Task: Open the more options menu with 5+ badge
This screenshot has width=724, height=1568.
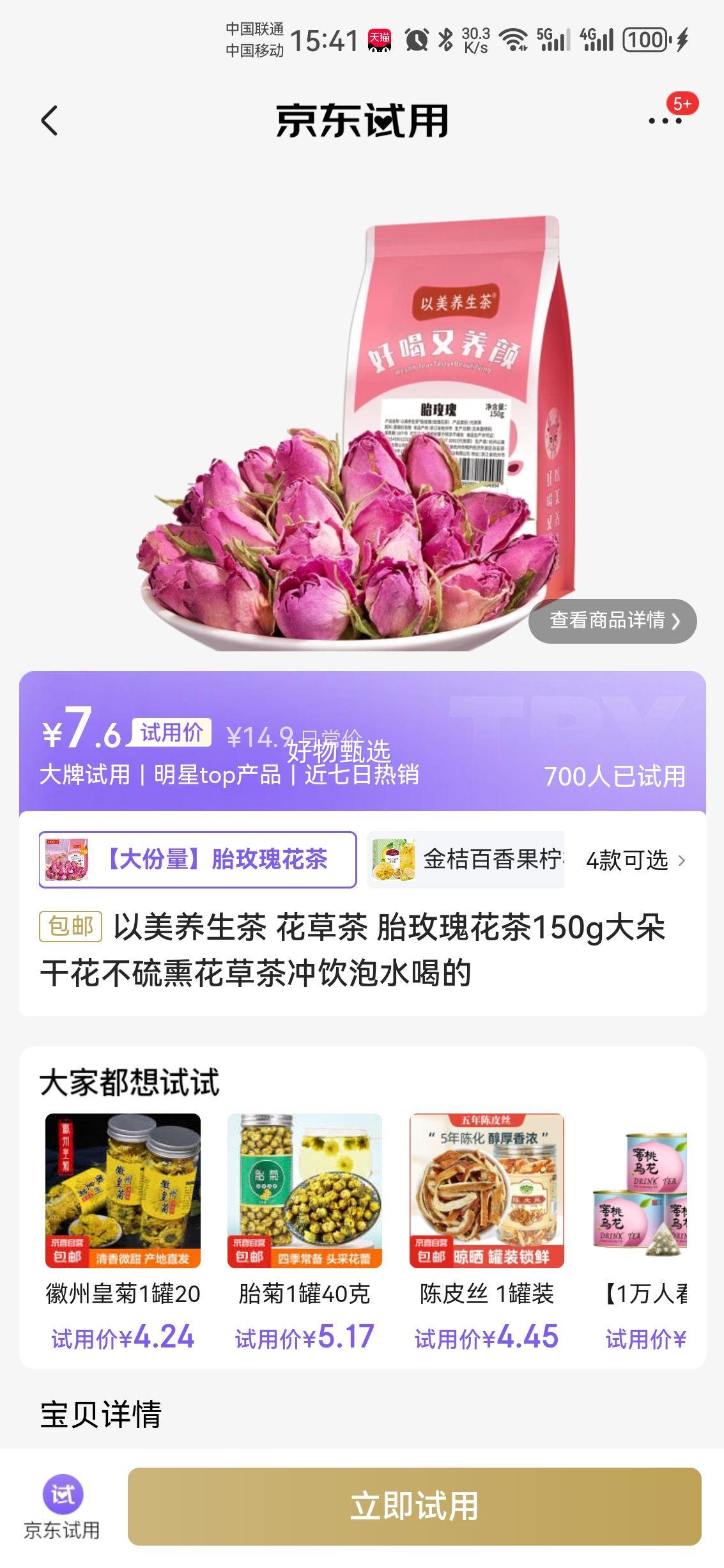Action: (x=665, y=121)
